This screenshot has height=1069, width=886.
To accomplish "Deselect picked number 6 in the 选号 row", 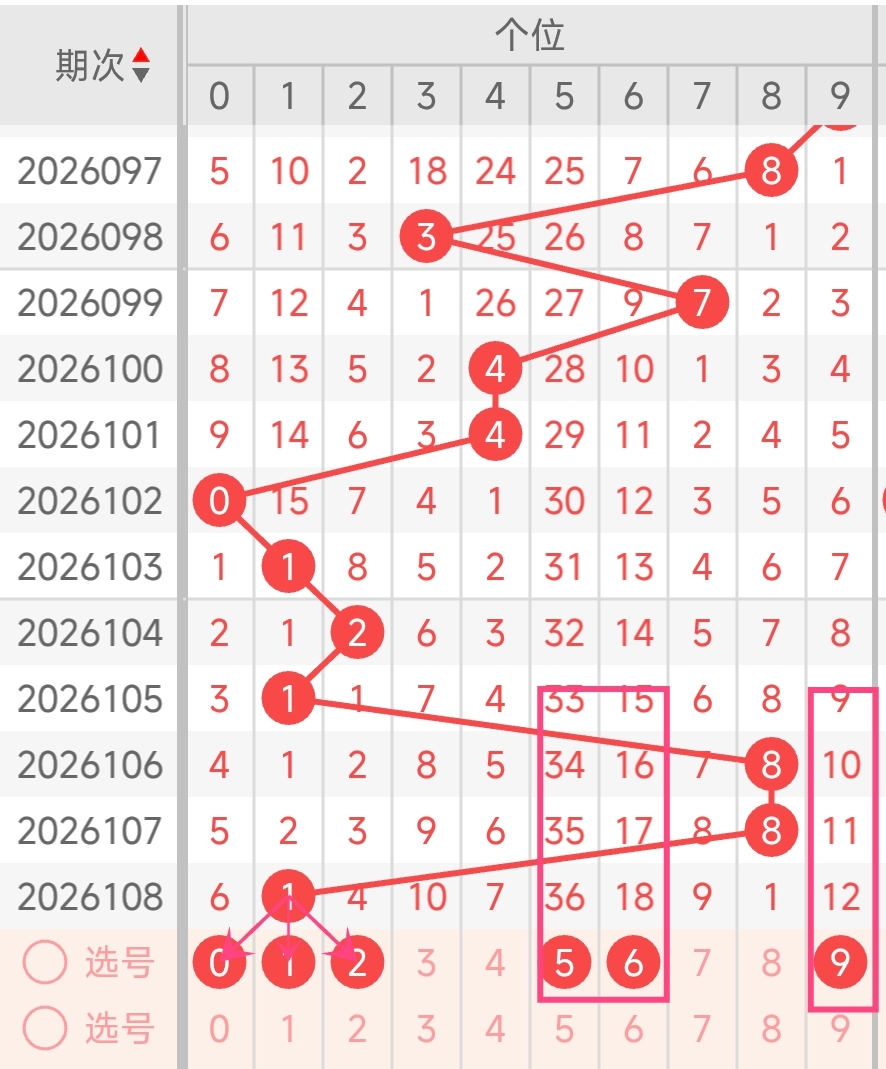I will tap(633, 963).
